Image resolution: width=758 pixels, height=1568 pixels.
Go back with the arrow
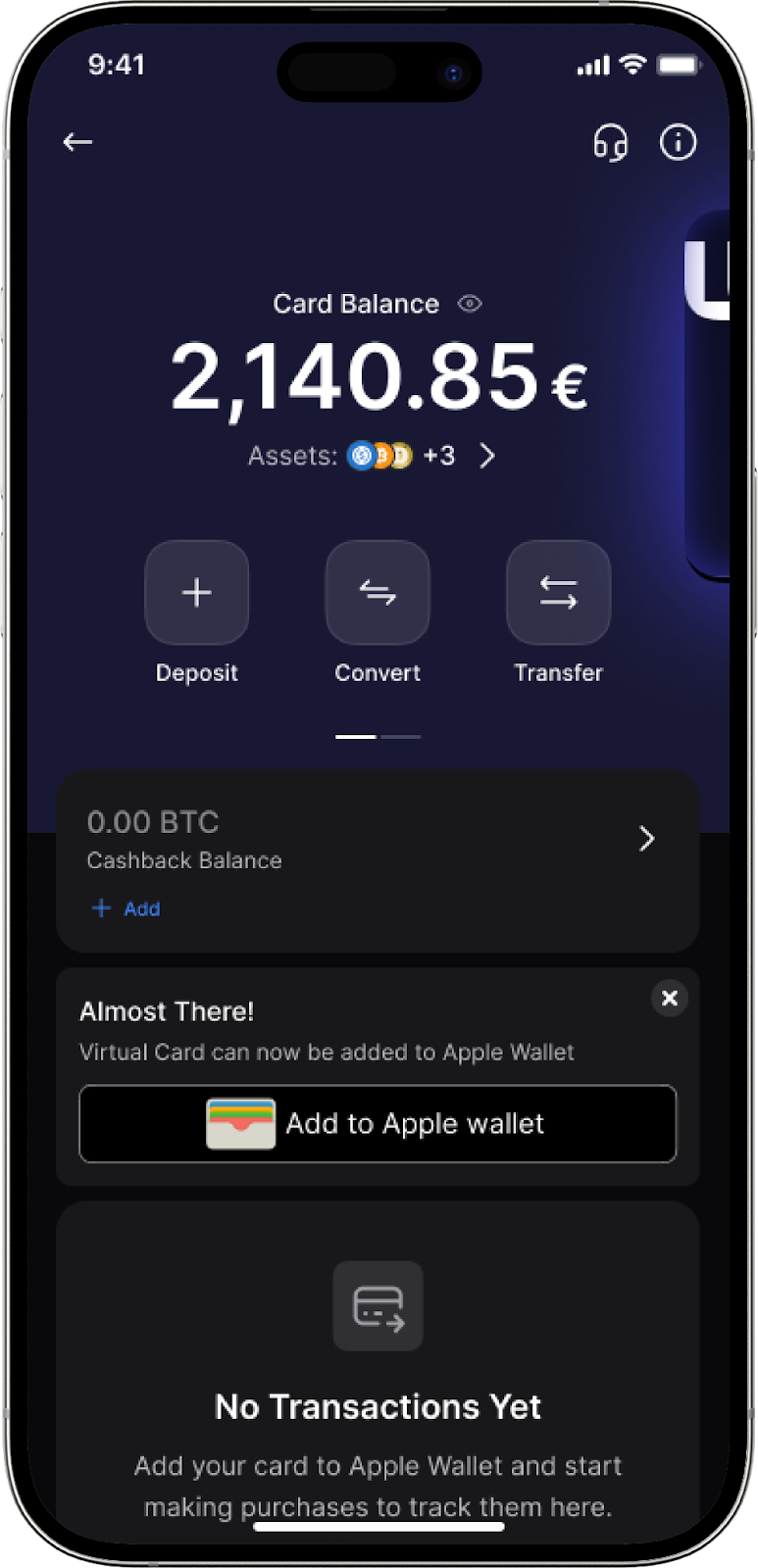[x=77, y=142]
